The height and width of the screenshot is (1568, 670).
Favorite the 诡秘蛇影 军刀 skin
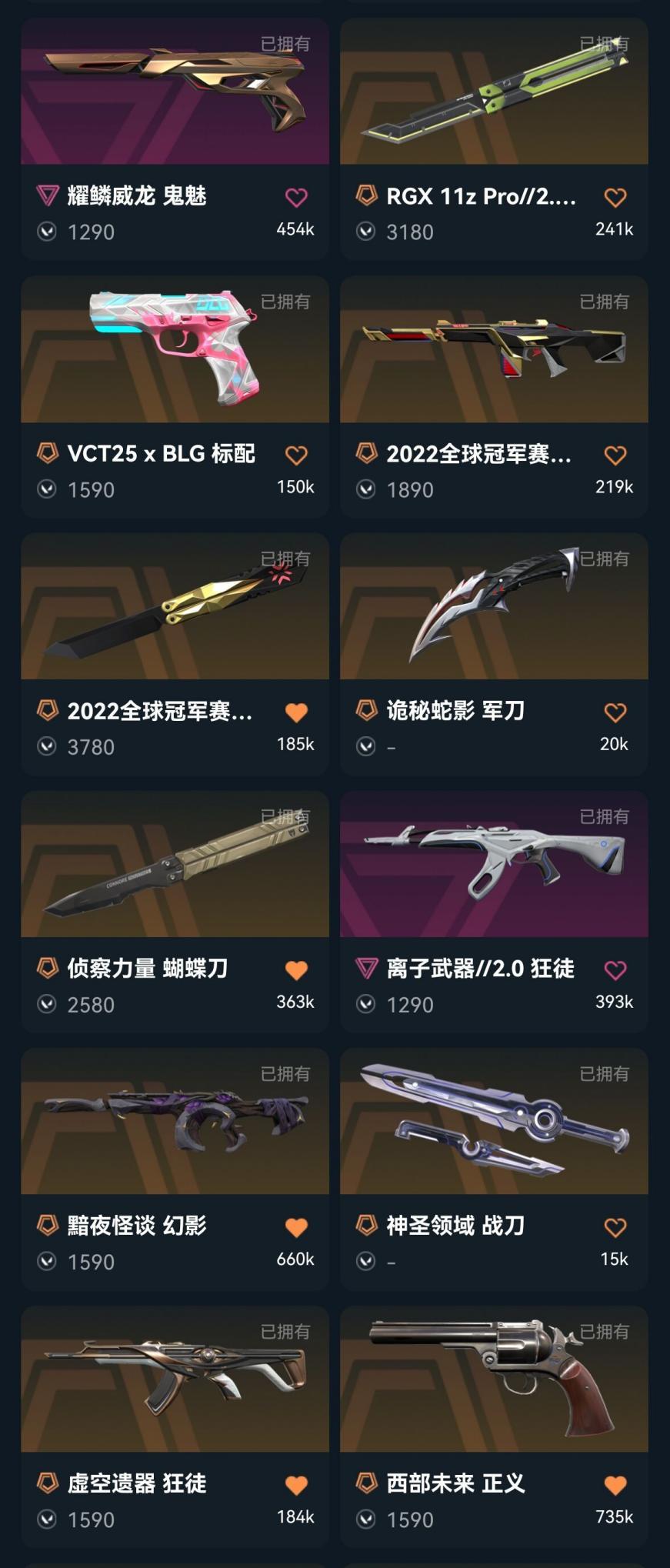click(615, 712)
